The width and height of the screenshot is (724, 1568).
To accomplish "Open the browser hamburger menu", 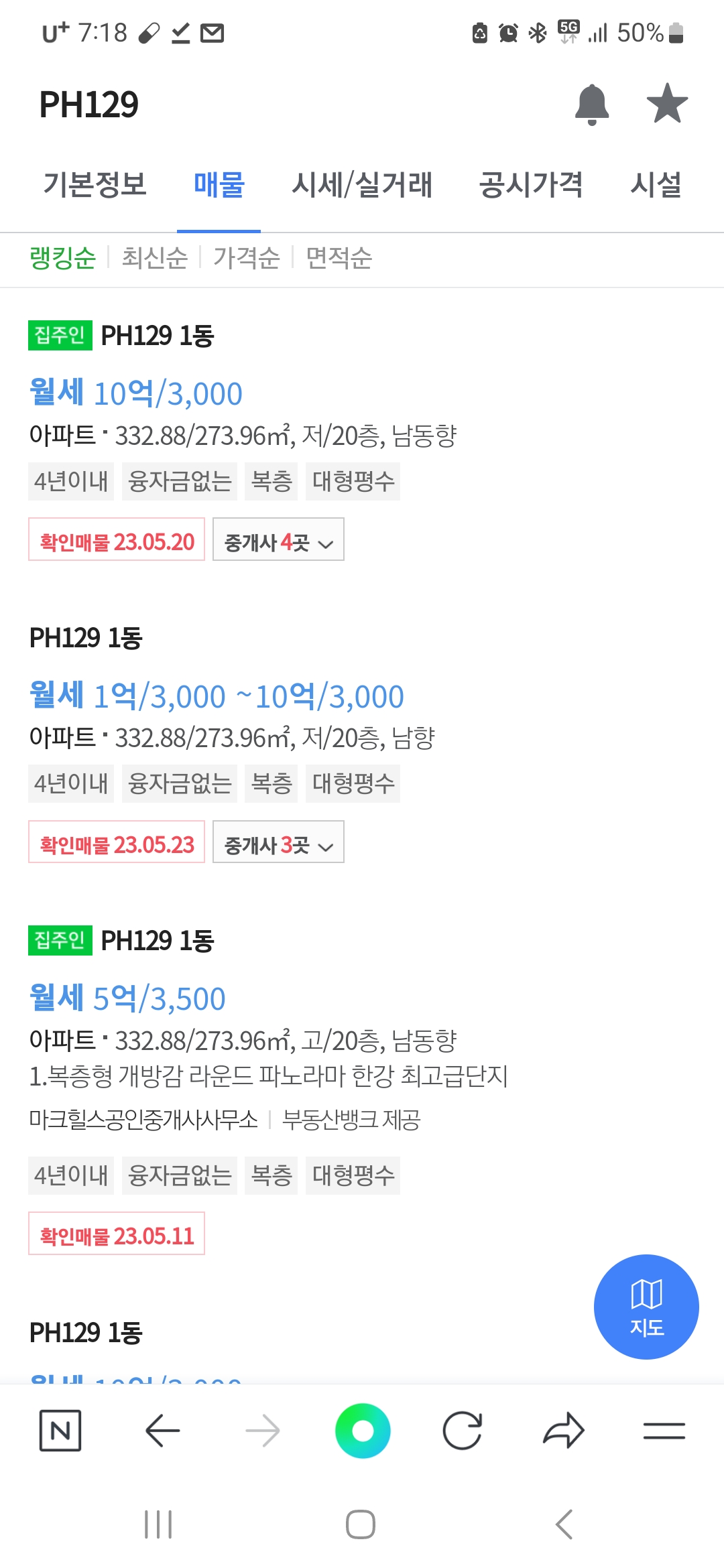I will coord(664,1431).
